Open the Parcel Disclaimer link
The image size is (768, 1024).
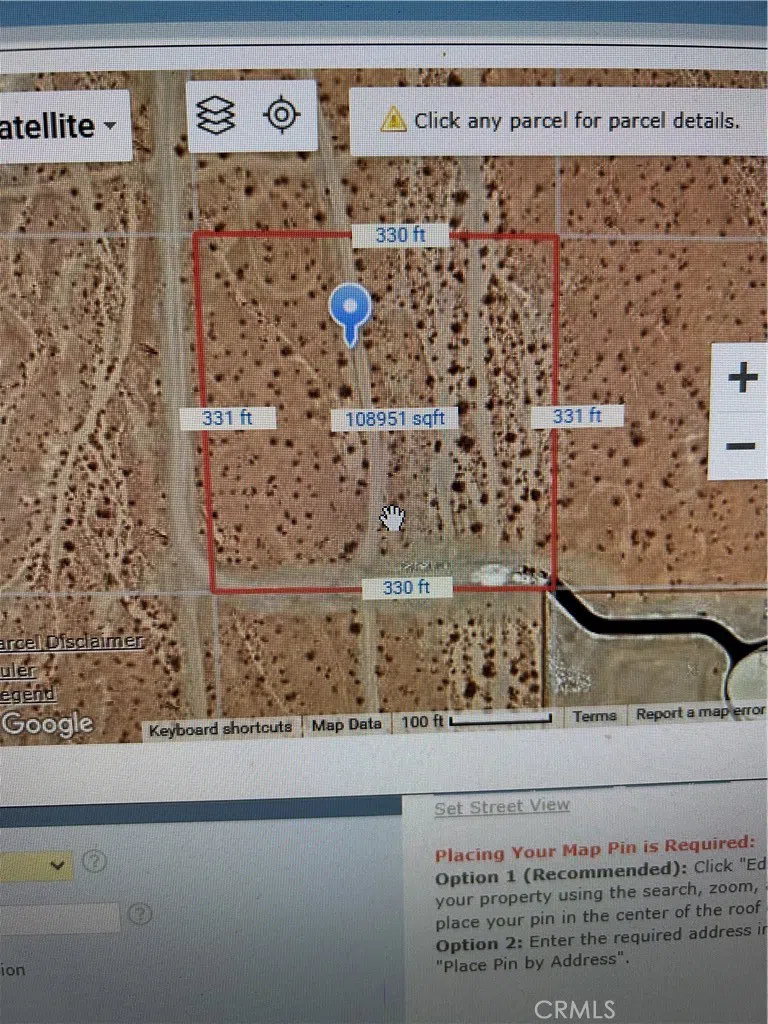pyautogui.click(x=72, y=642)
